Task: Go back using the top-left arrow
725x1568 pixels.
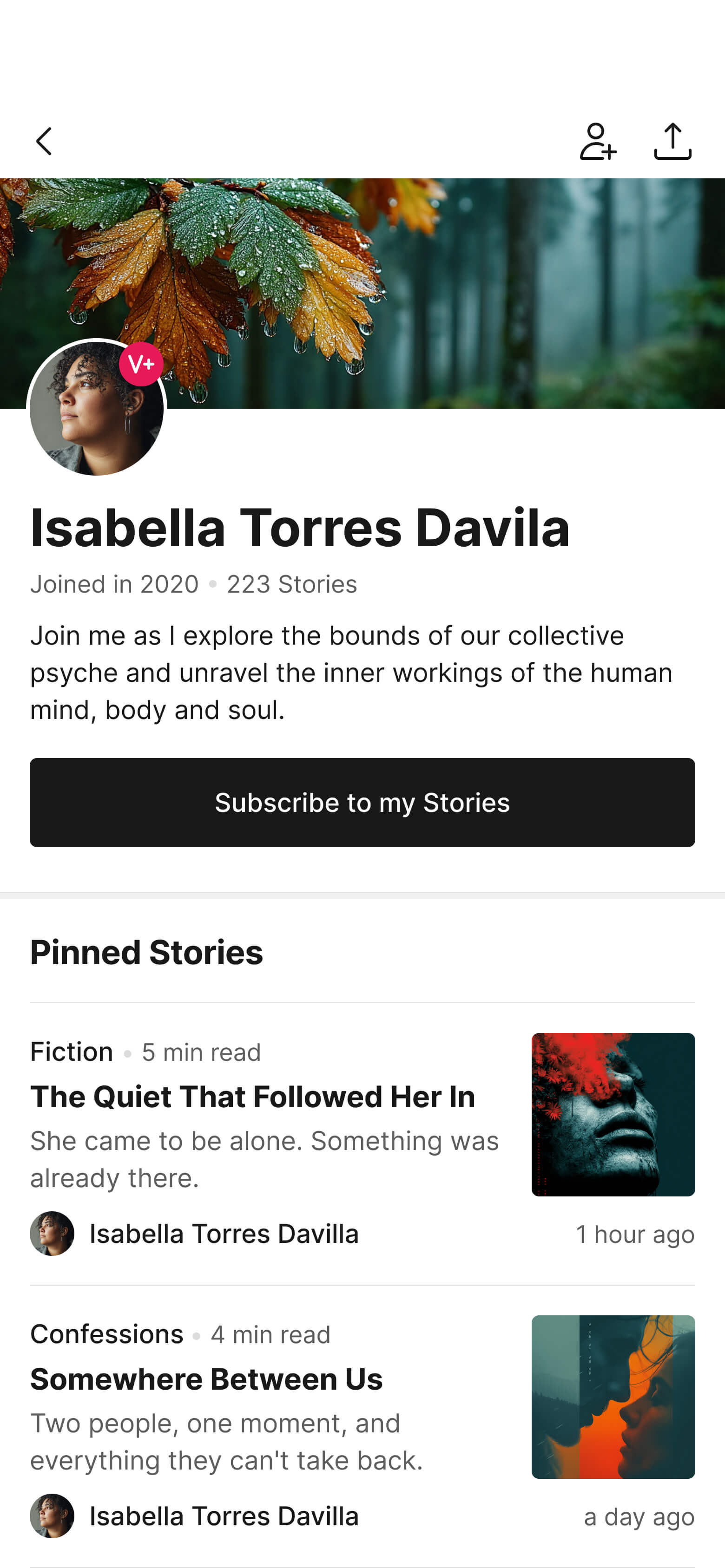Action: [44, 141]
